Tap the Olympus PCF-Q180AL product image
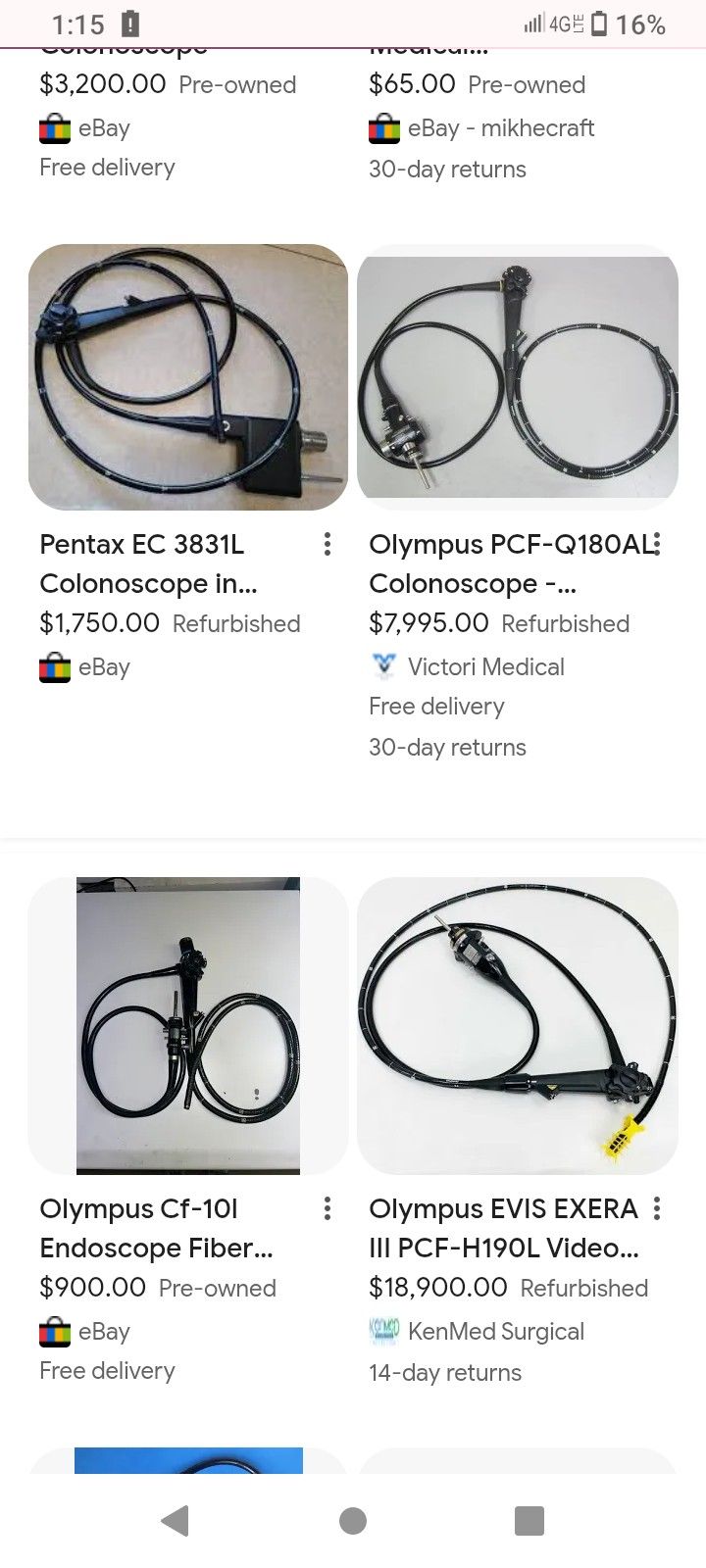The height and width of the screenshot is (1568, 706). (518, 377)
